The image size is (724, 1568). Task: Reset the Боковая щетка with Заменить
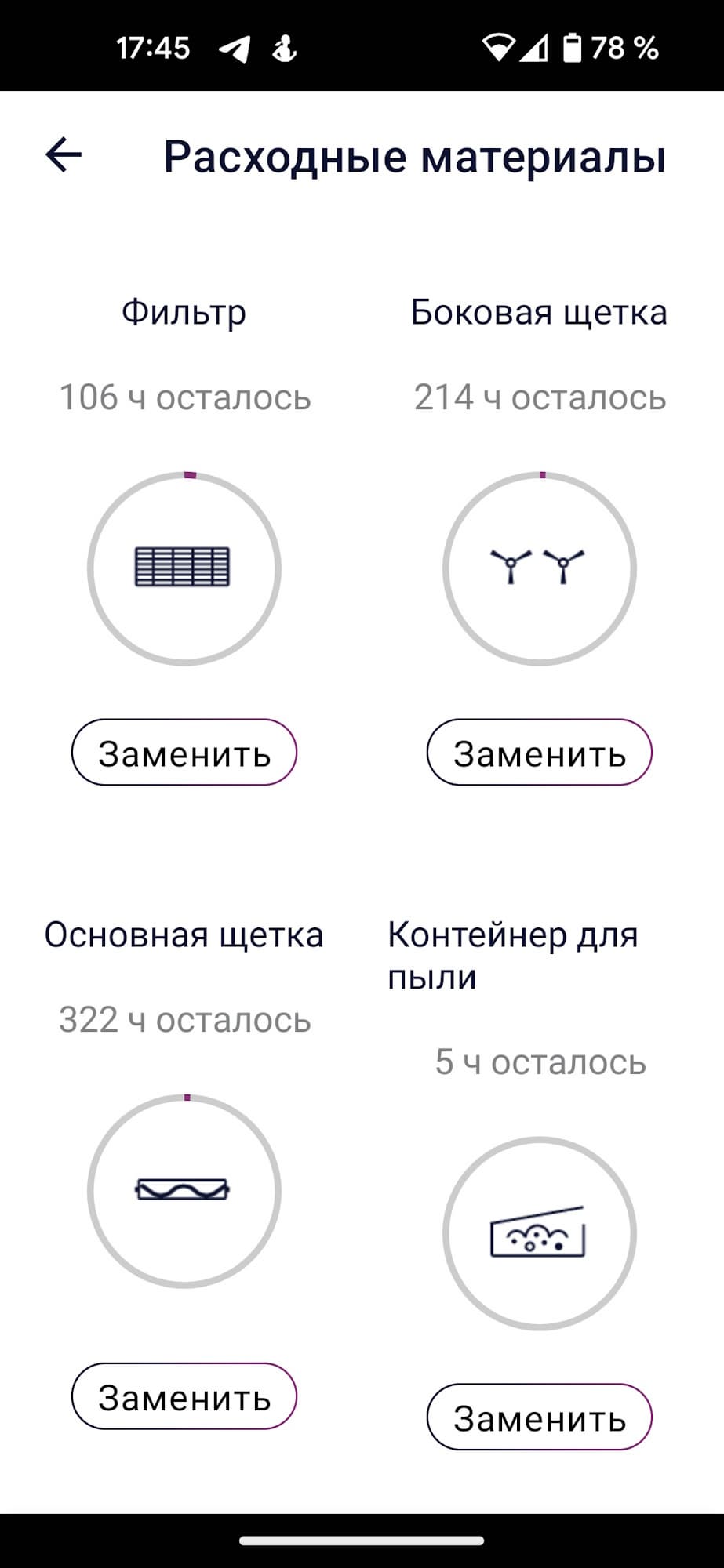540,753
